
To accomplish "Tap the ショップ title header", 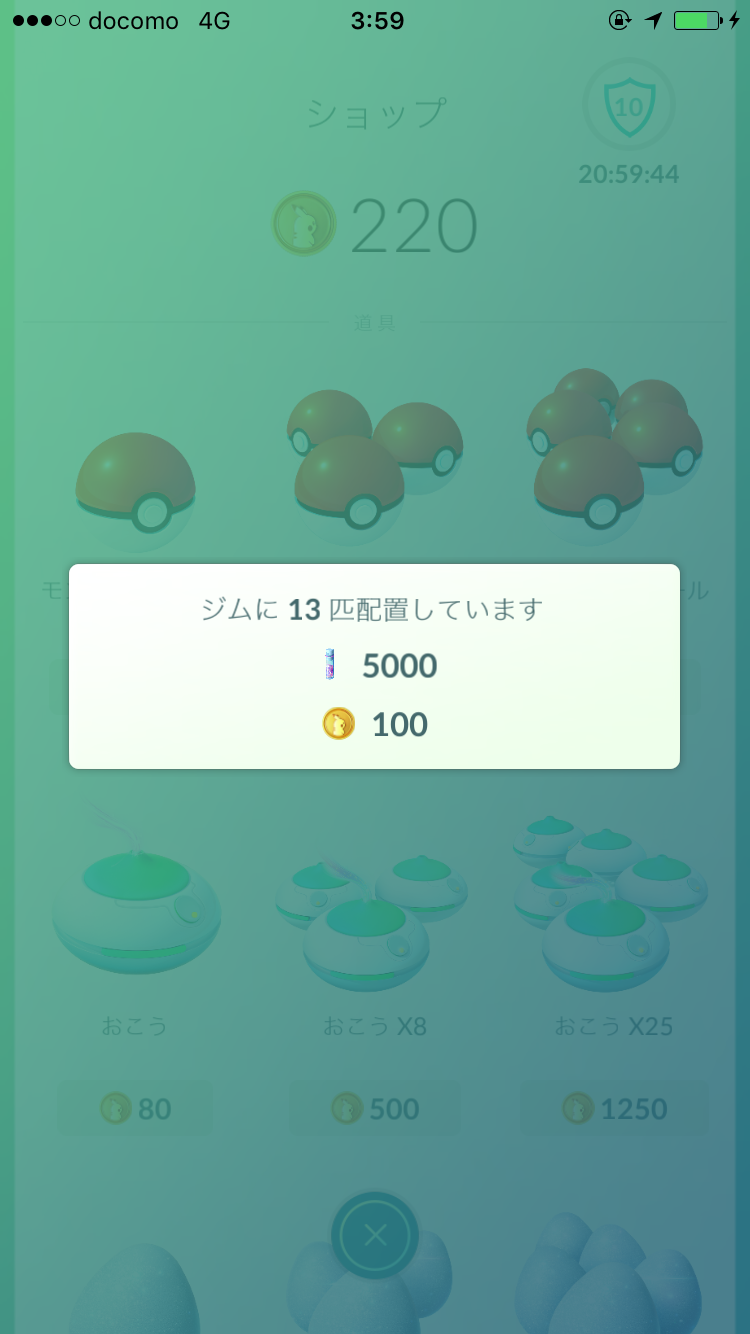I will click(374, 113).
